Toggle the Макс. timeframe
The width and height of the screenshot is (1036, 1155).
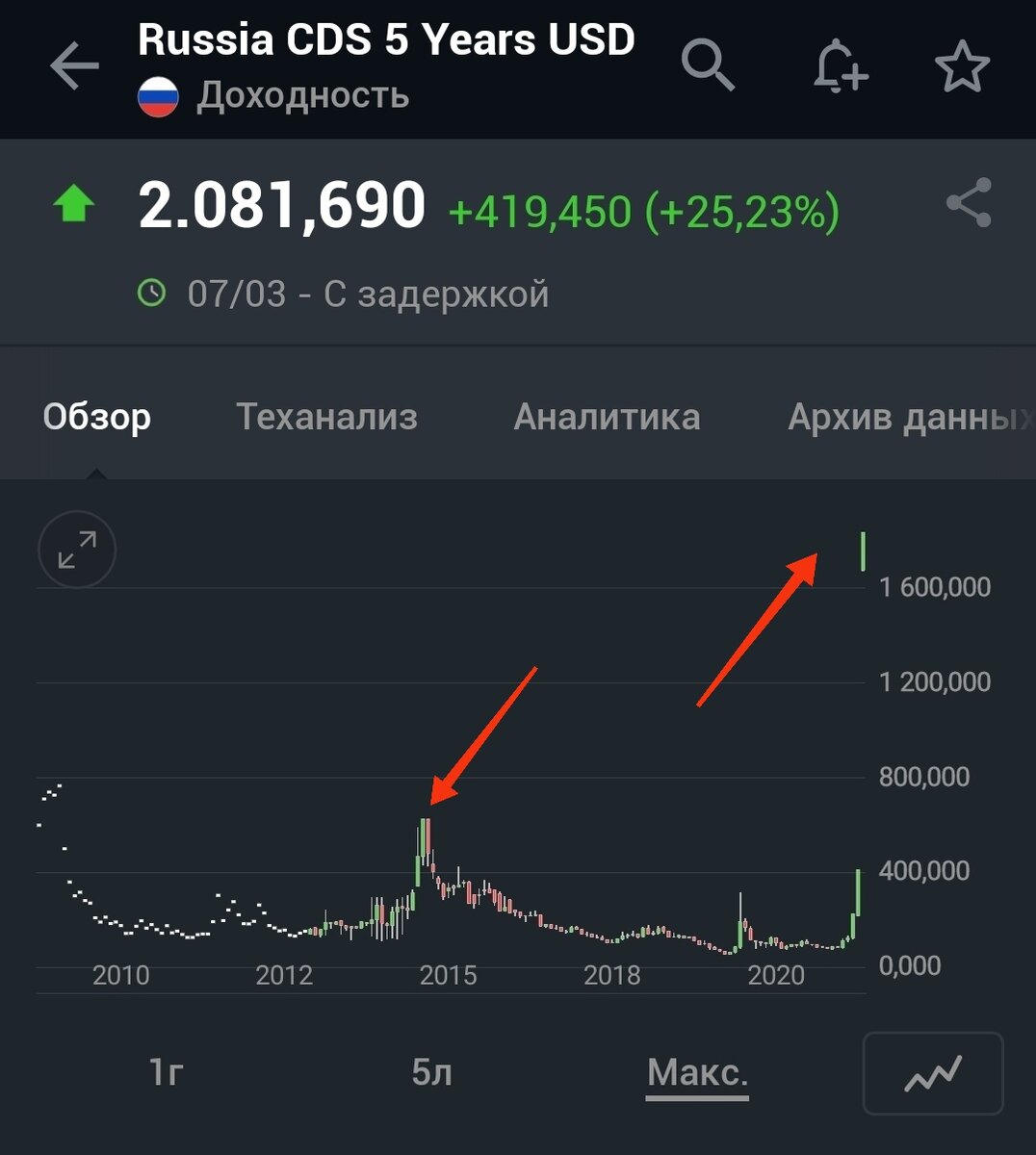[x=698, y=1069]
